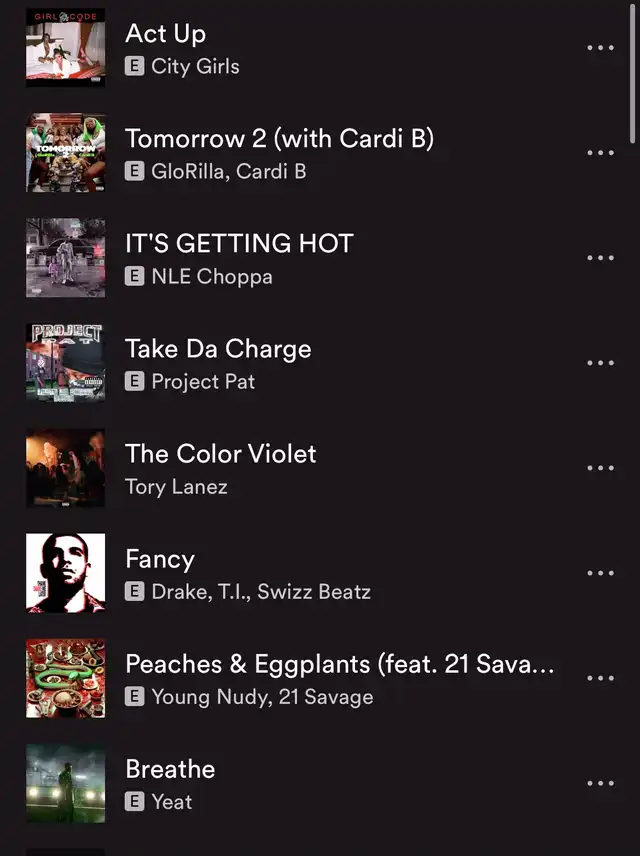Open more options for Peaches & Eggplants
The width and height of the screenshot is (640, 856).
pos(600,678)
